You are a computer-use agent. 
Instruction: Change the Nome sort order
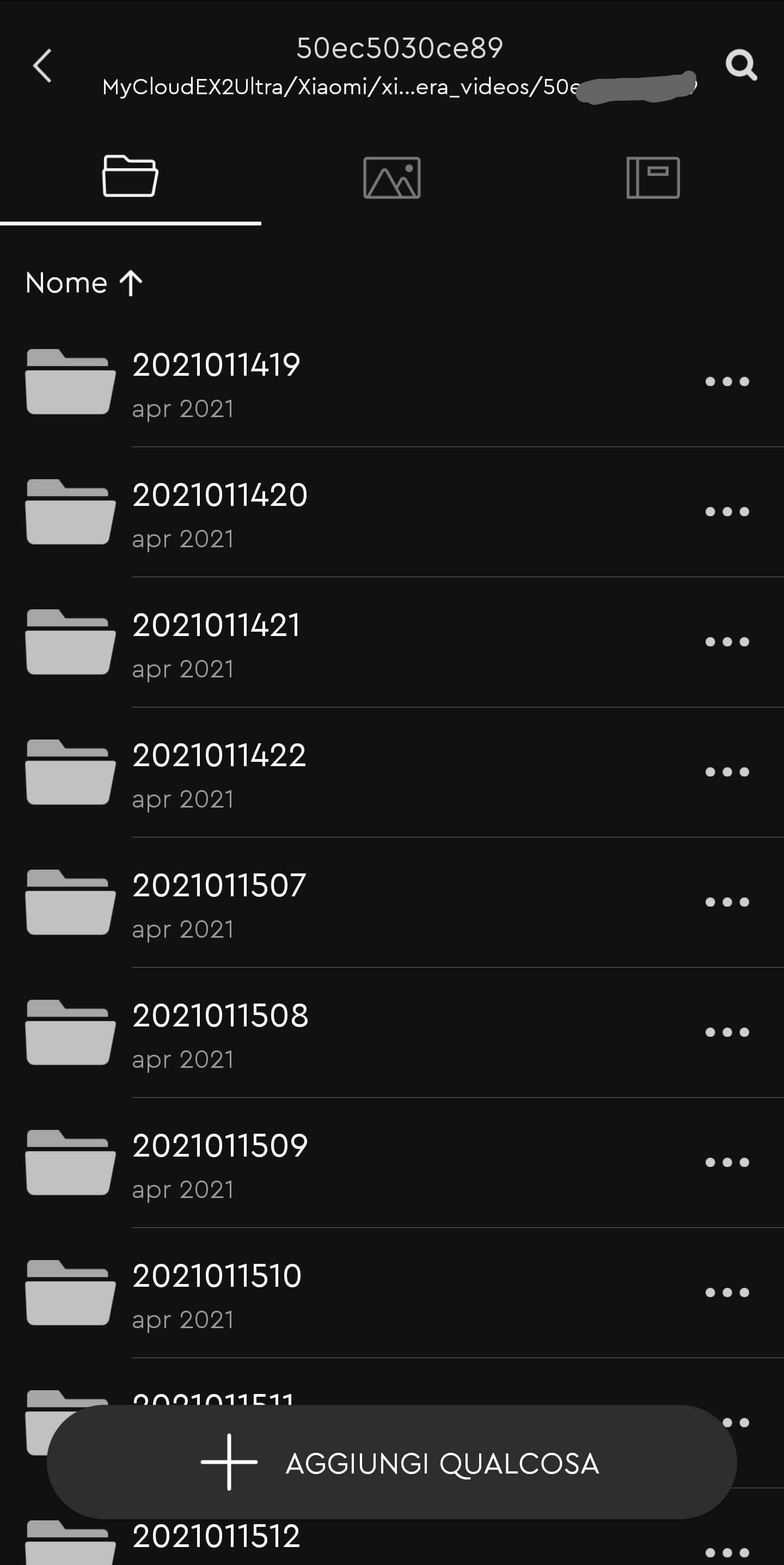[84, 283]
